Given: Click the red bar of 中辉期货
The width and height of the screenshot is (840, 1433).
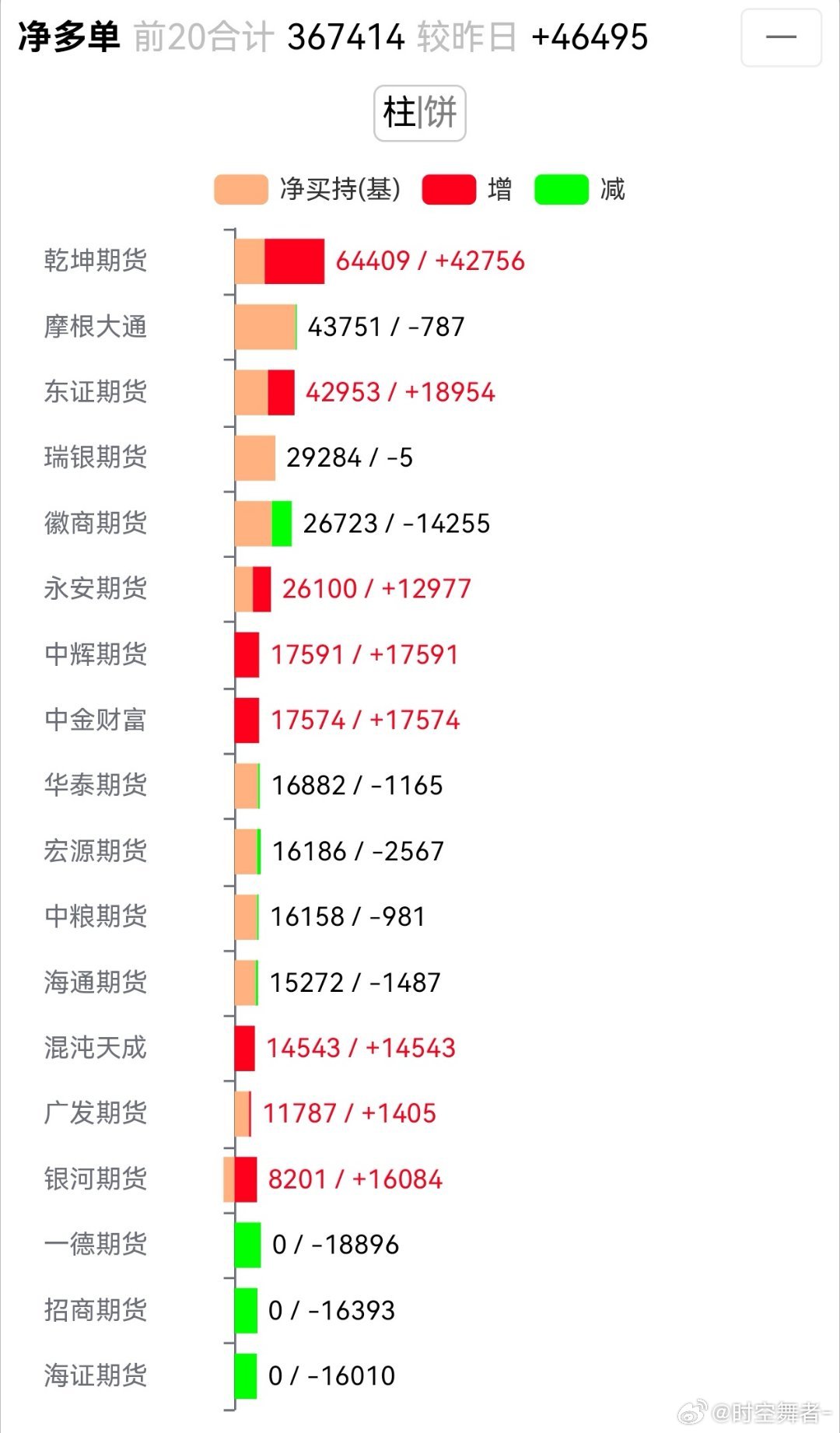Looking at the screenshot, I should click(x=245, y=655).
